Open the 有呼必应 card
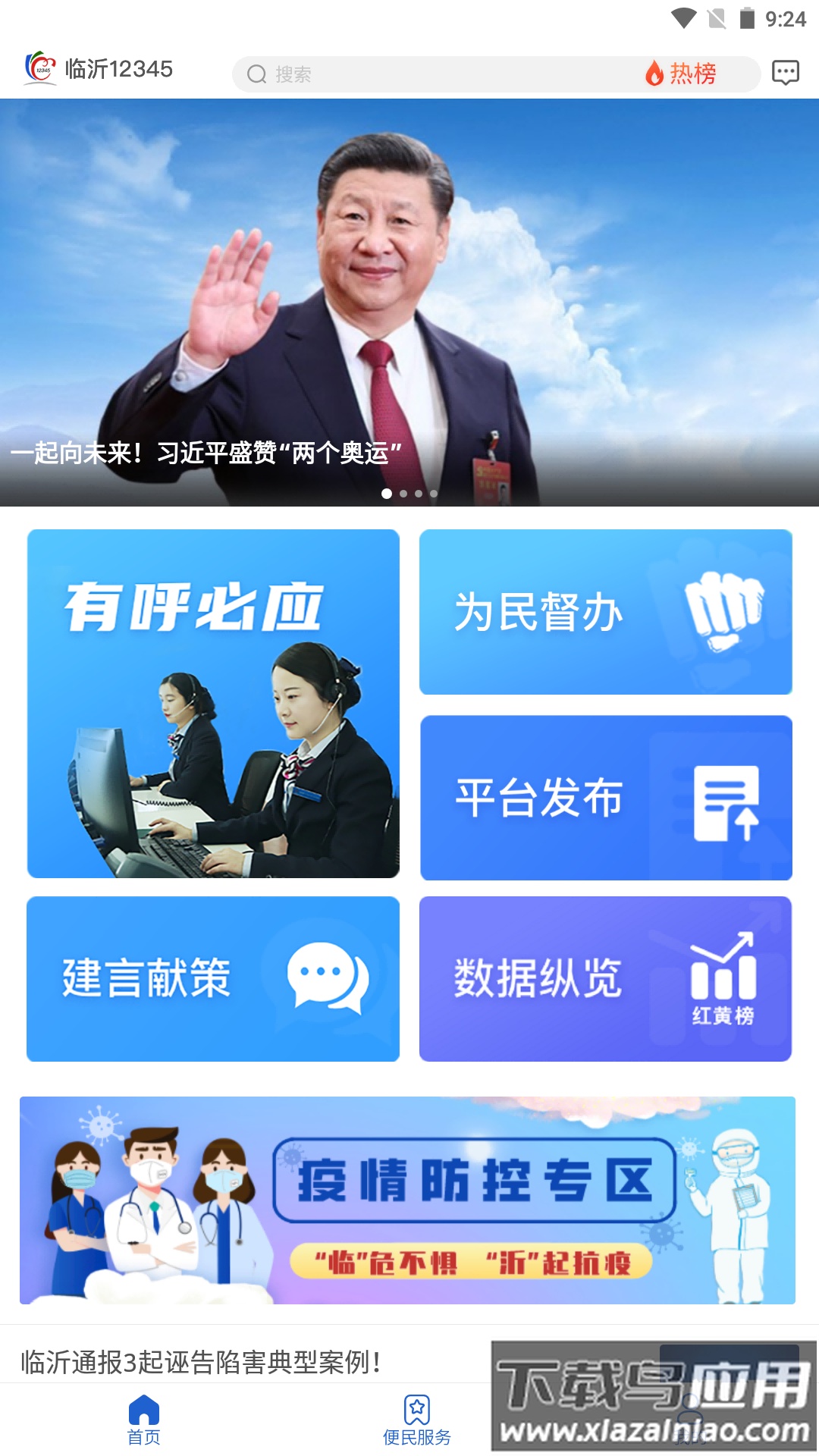This screenshot has width=819, height=1456. tap(213, 704)
